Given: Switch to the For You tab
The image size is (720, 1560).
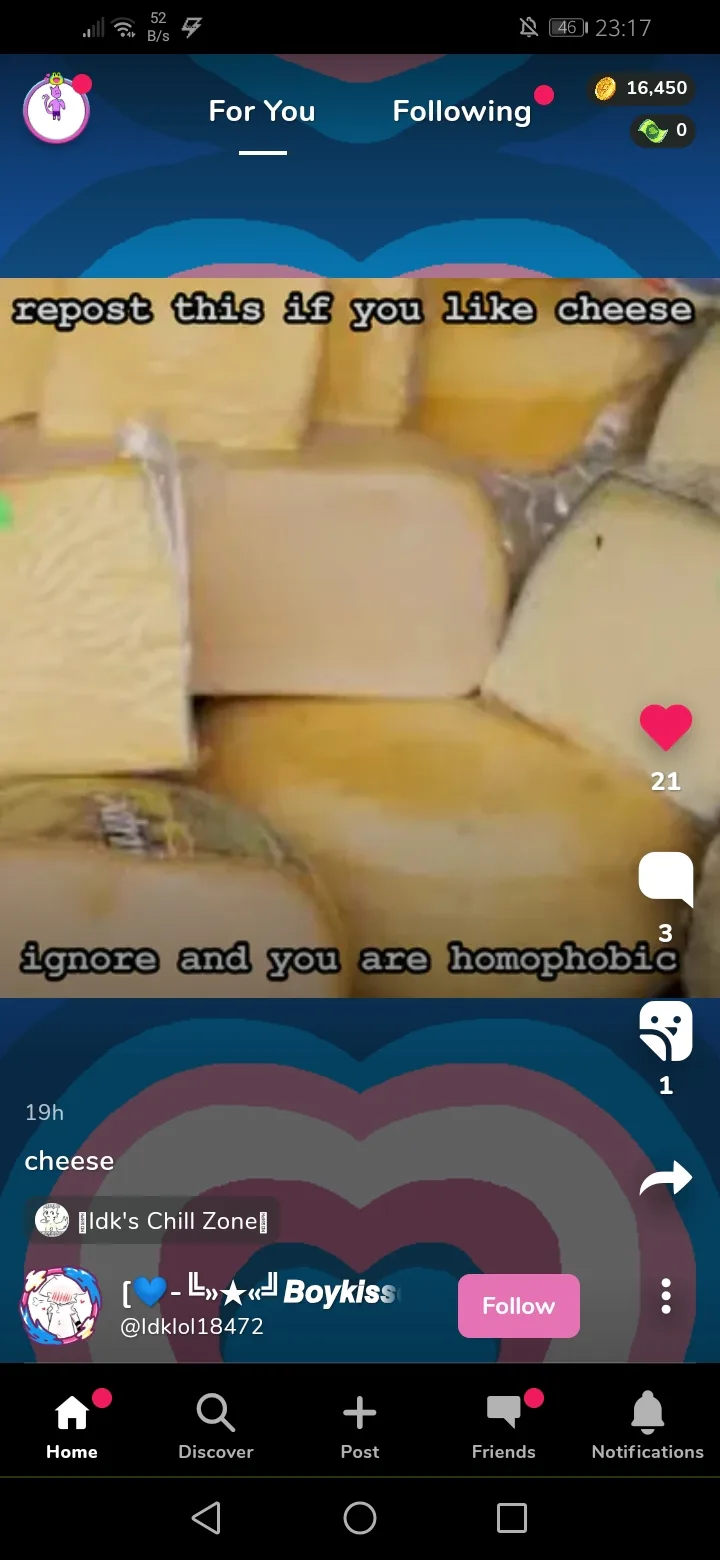Looking at the screenshot, I should [x=262, y=112].
